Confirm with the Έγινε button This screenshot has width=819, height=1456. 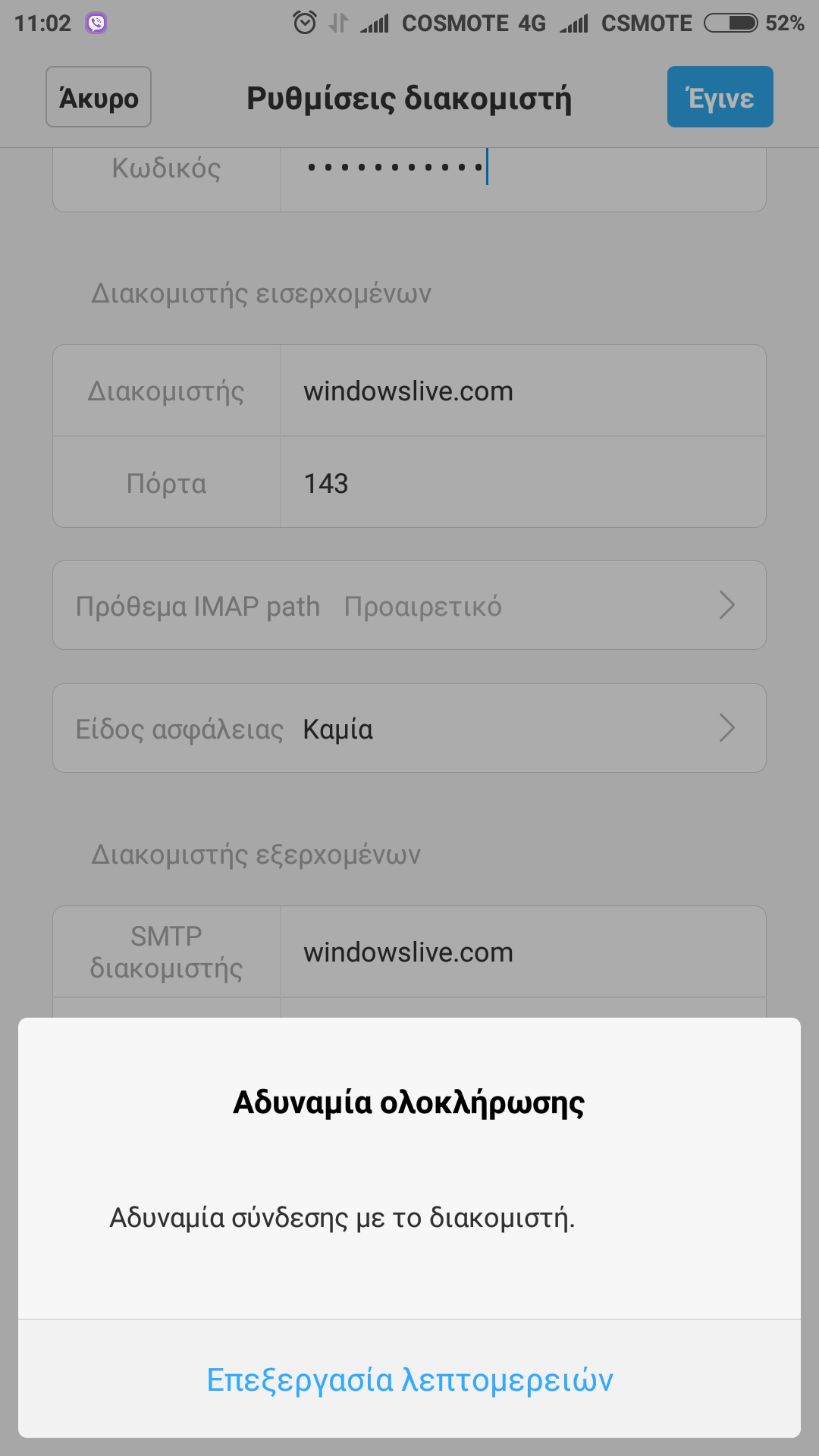coord(720,97)
